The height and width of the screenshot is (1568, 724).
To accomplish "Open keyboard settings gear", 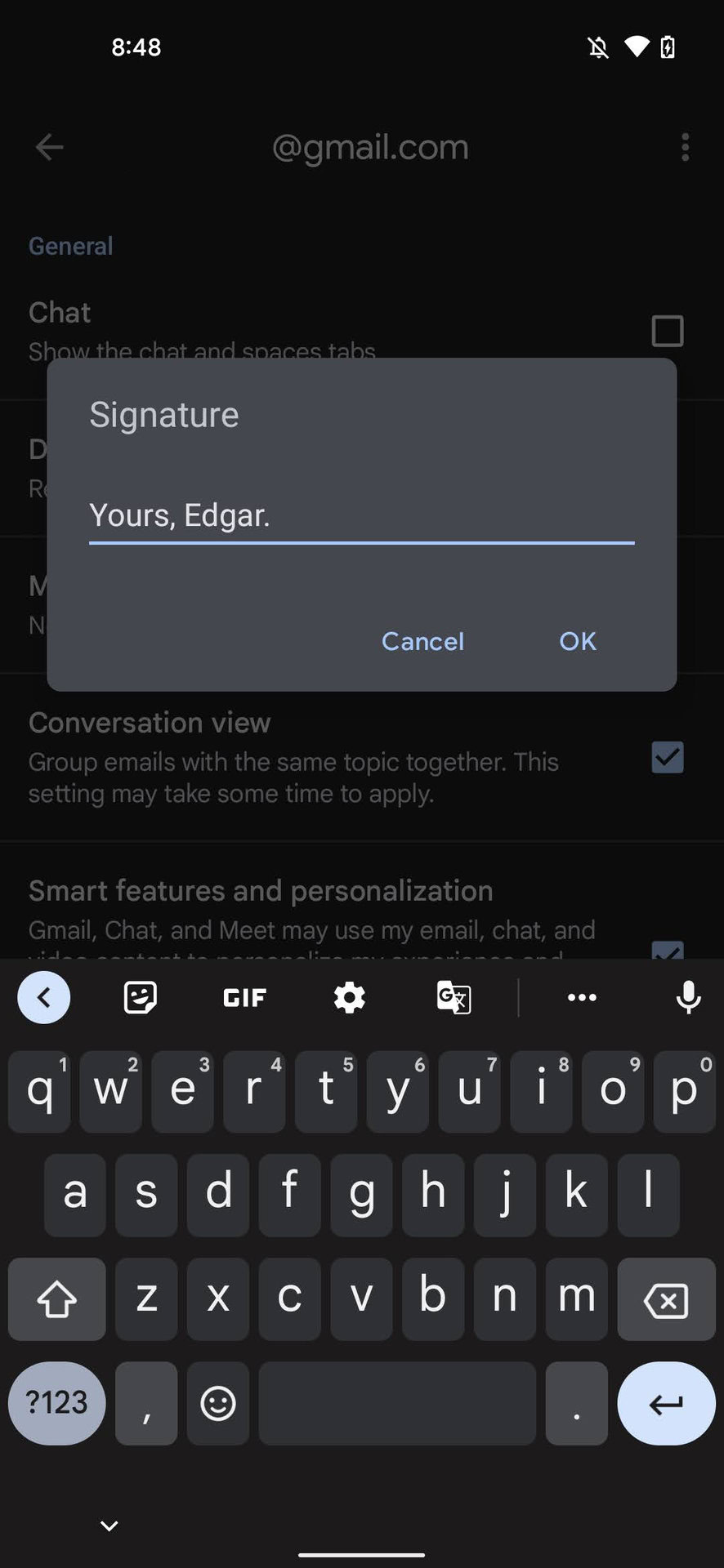I will [349, 997].
